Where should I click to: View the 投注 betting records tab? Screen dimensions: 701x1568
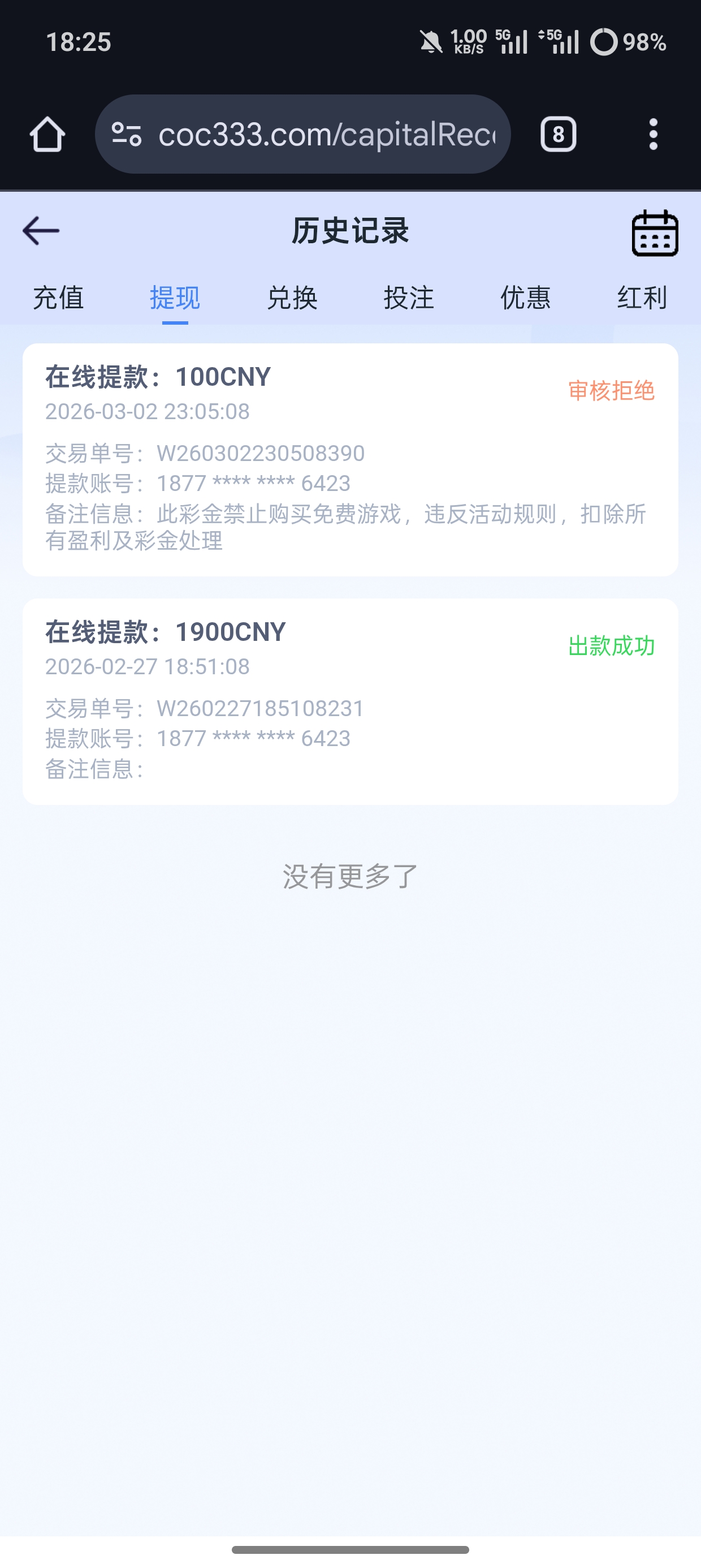coord(409,298)
